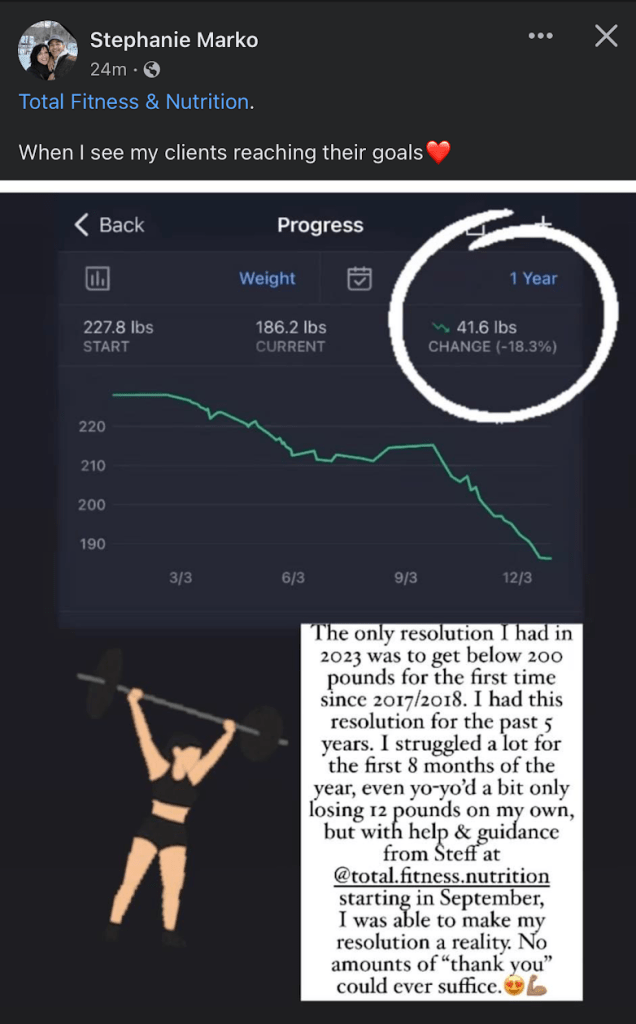Open the weight progress post image
This screenshot has width=636, height=1024.
tap(318, 600)
